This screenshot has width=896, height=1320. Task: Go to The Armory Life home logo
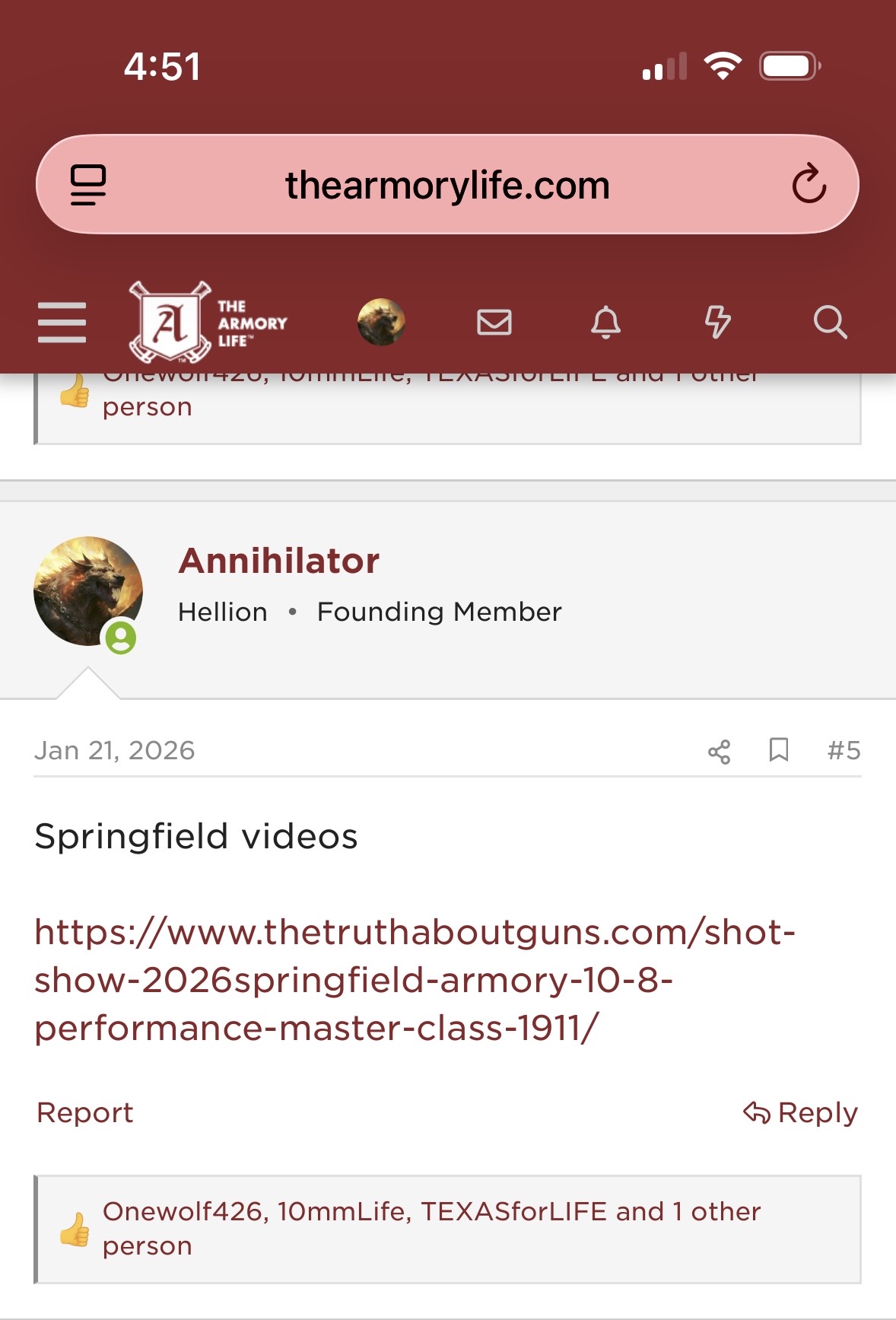tap(208, 323)
